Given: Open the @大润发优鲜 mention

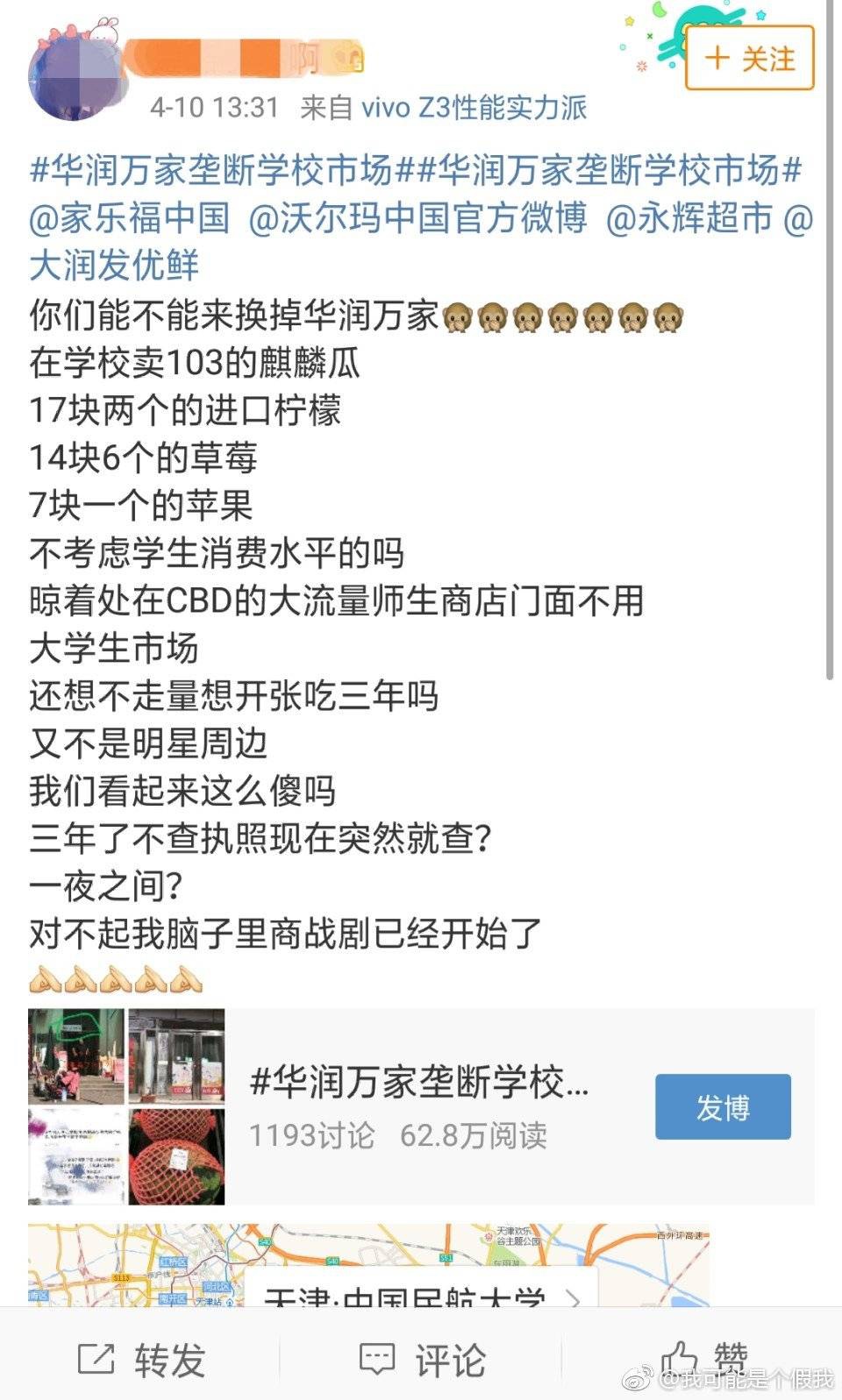Looking at the screenshot, I should 114,265.
